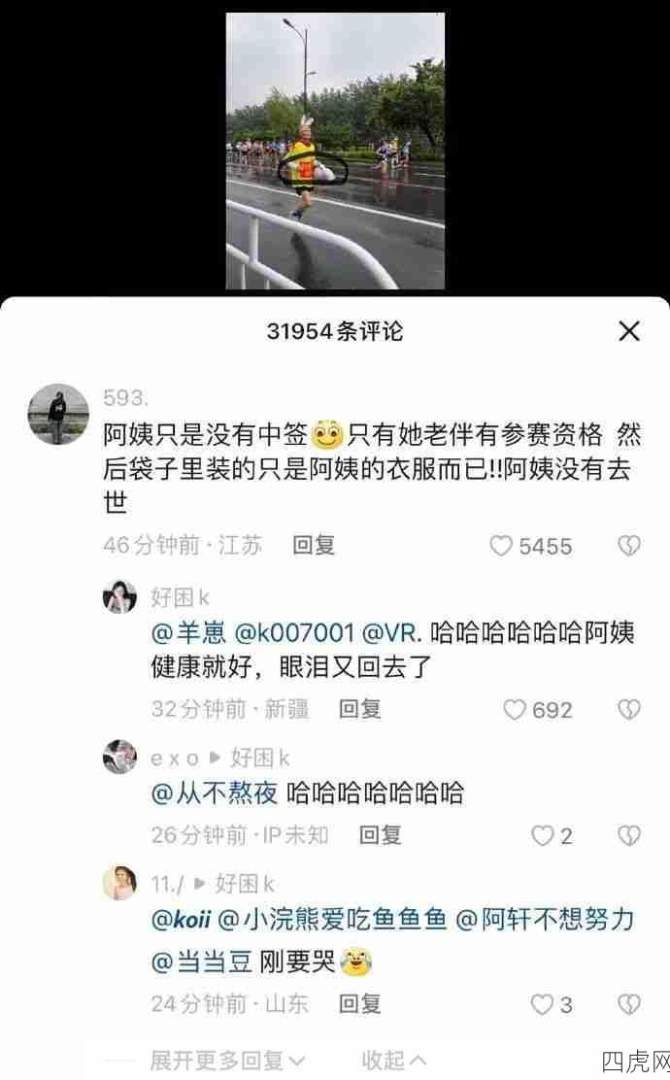Dislike 好困k's comment from 新疆

[x=628, y=710]
